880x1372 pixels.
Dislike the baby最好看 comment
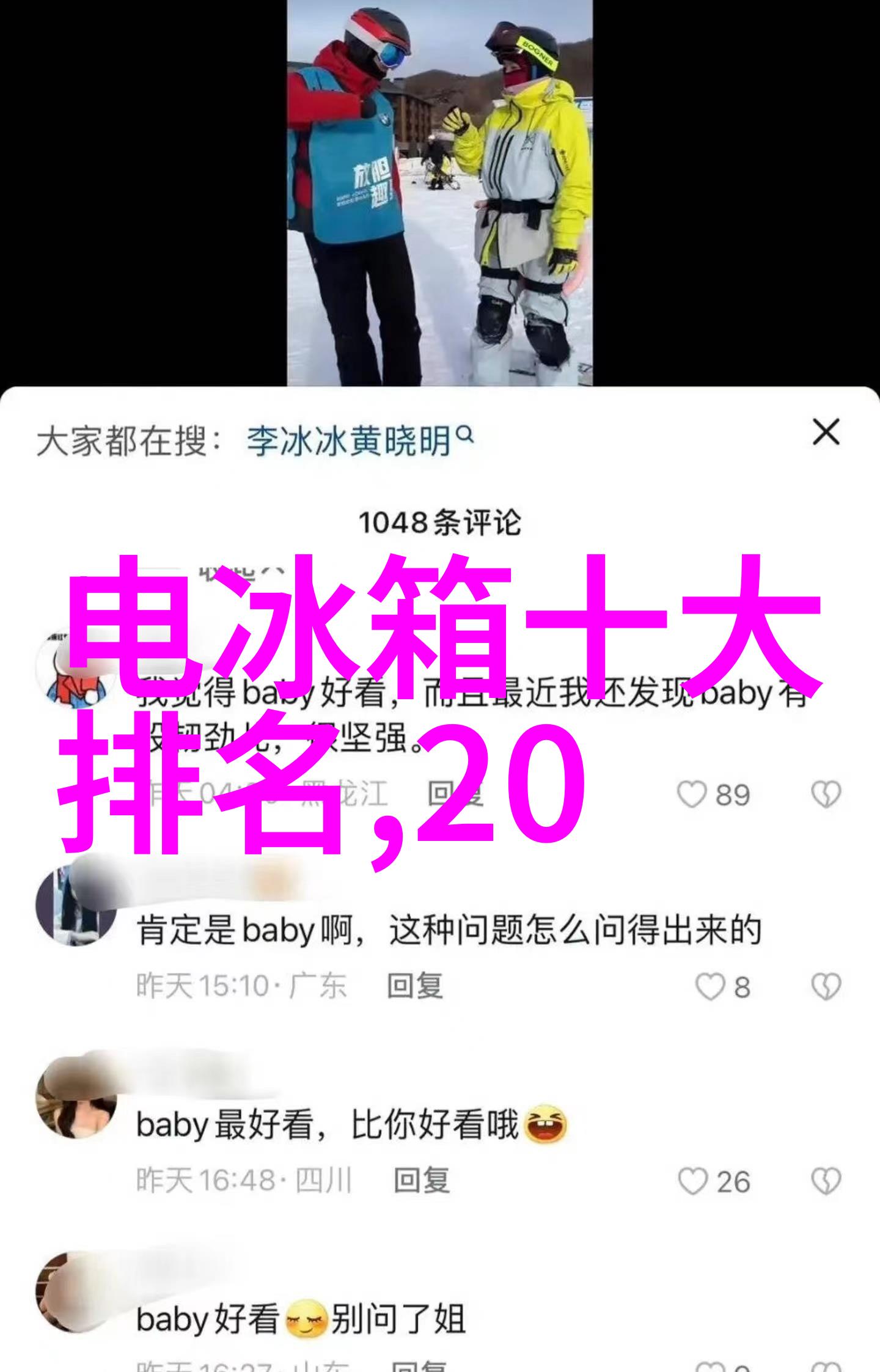pos(826,1181)
